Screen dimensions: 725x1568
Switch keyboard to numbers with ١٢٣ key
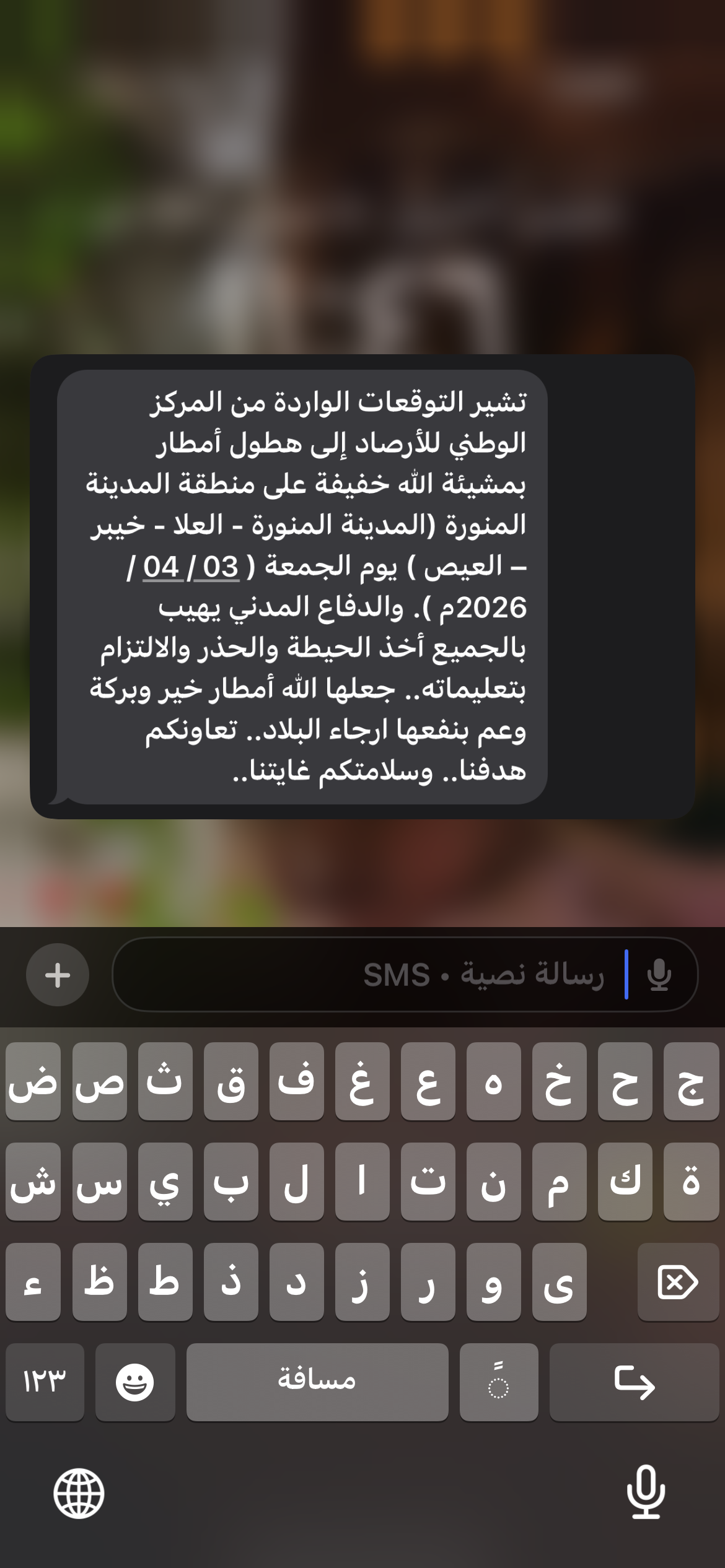pyautogui.click(x=45, y=1382)
